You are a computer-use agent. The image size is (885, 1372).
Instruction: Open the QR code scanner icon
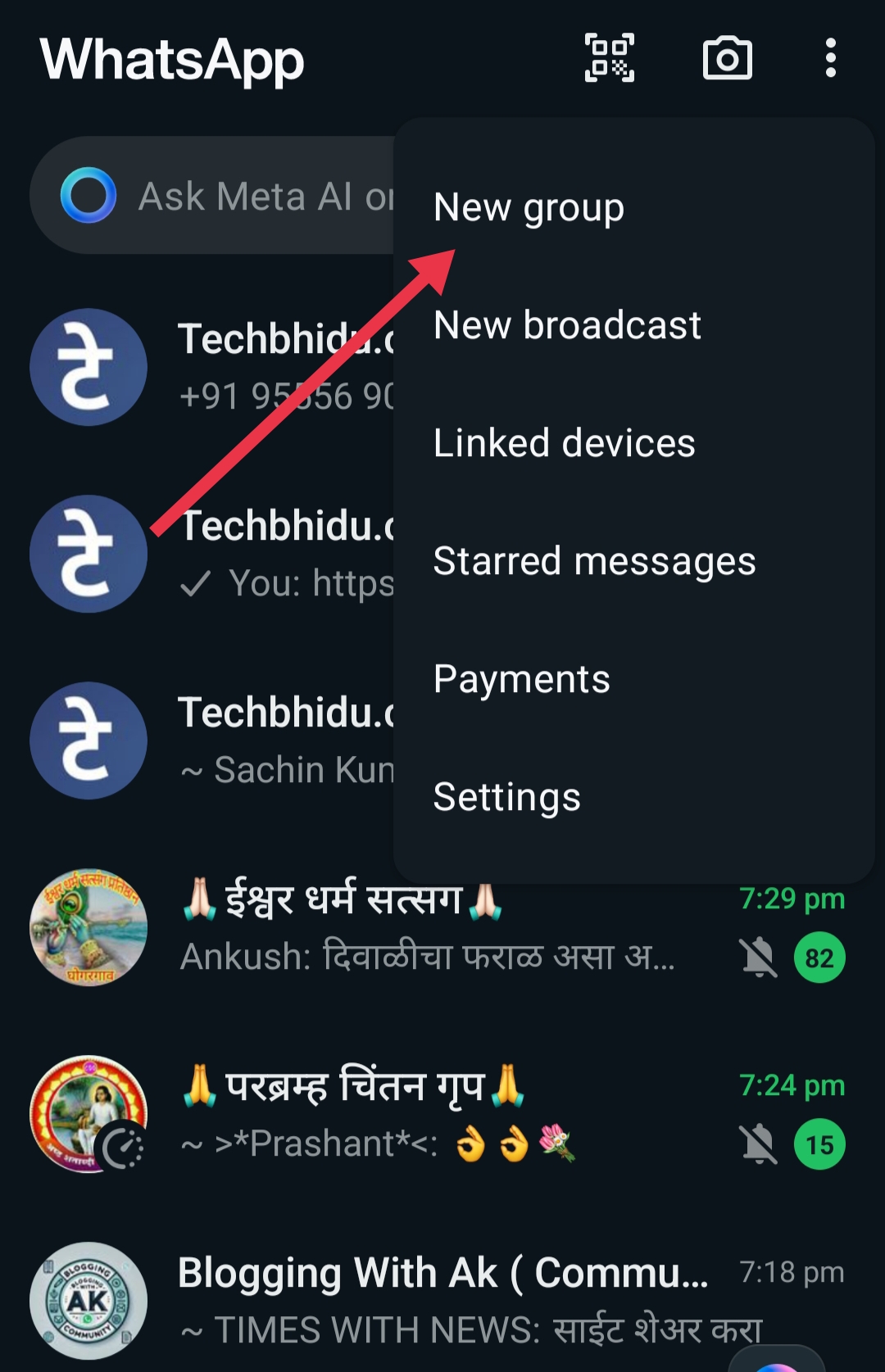click(610, 58)
